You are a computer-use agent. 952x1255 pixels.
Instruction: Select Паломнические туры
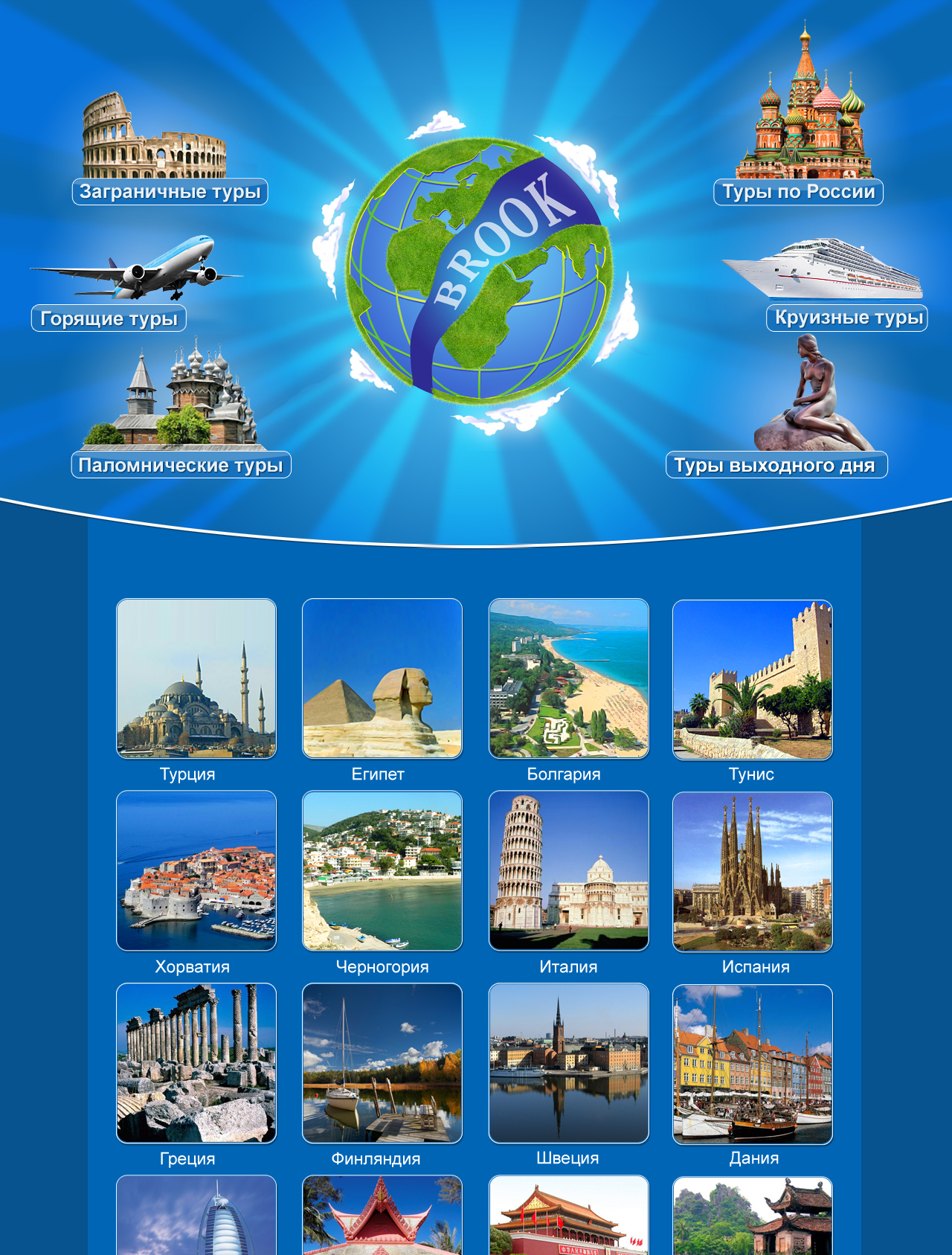181,465
